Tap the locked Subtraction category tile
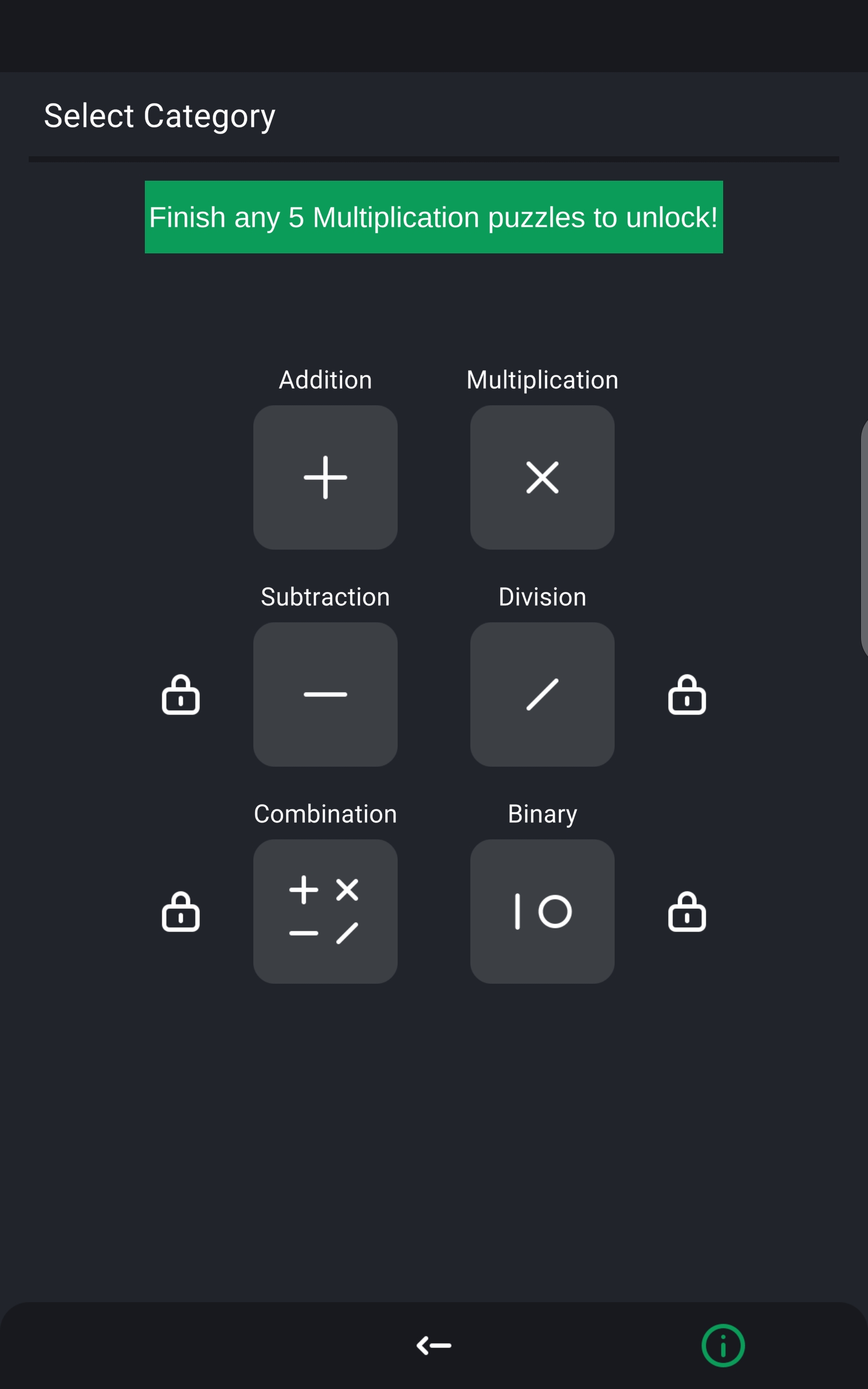The height and width of the screenshot is (1389, 868). (x=325, y=694)
